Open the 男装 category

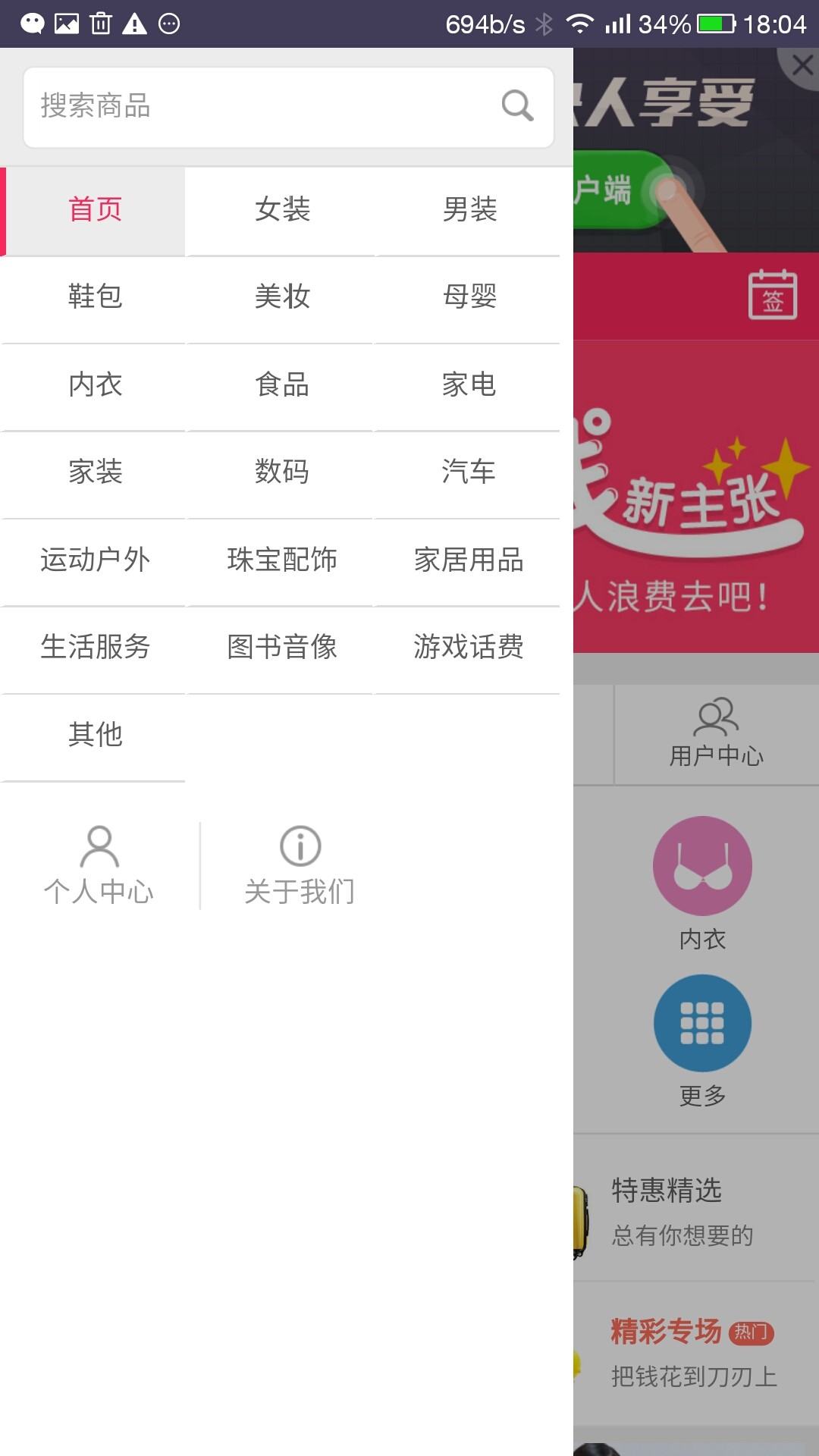(469, 210)
